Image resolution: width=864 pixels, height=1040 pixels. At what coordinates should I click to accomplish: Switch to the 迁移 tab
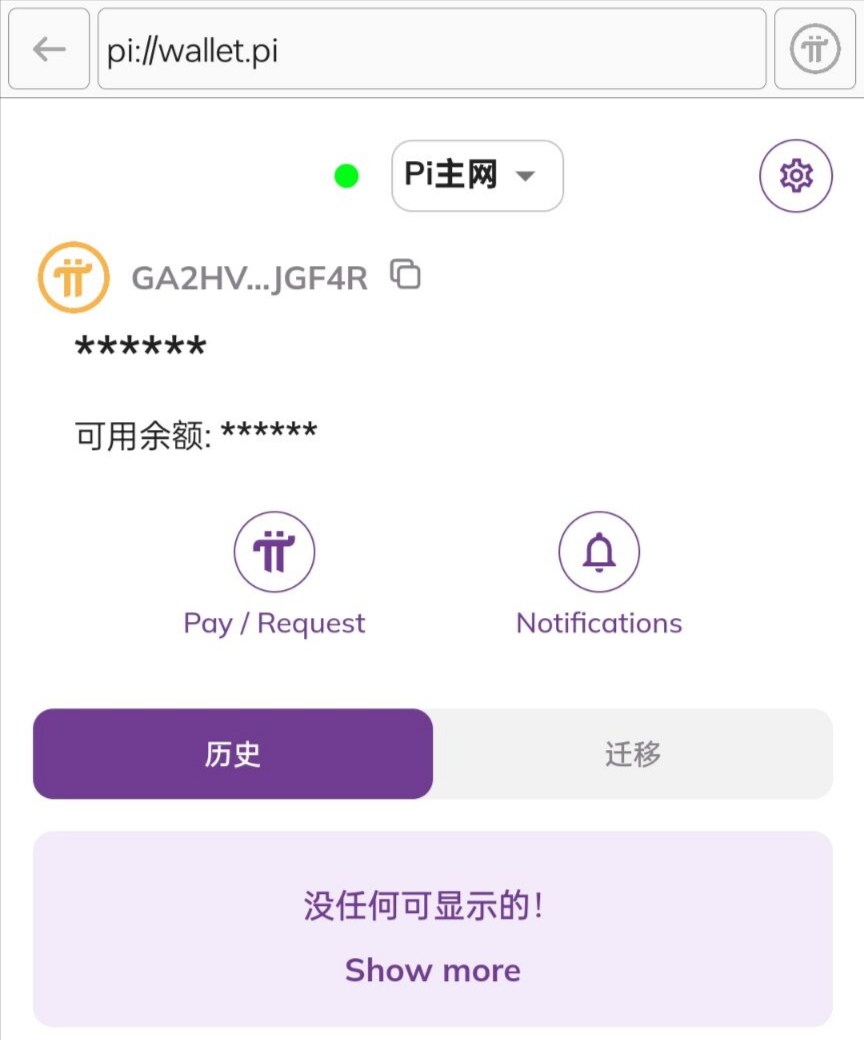pos(633,754)
